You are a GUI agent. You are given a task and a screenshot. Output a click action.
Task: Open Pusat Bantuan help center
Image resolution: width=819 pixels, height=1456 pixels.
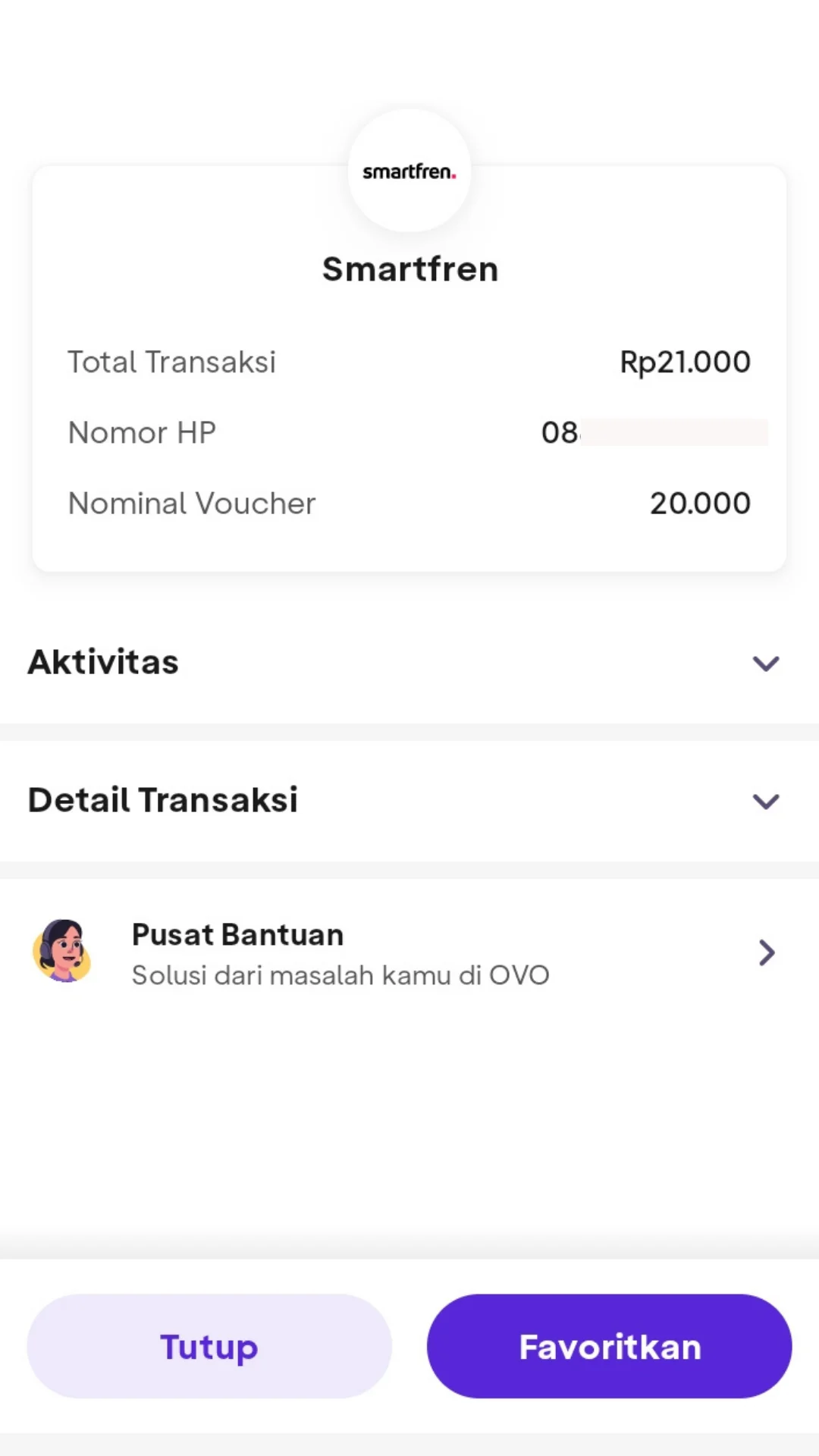(409, 952)
